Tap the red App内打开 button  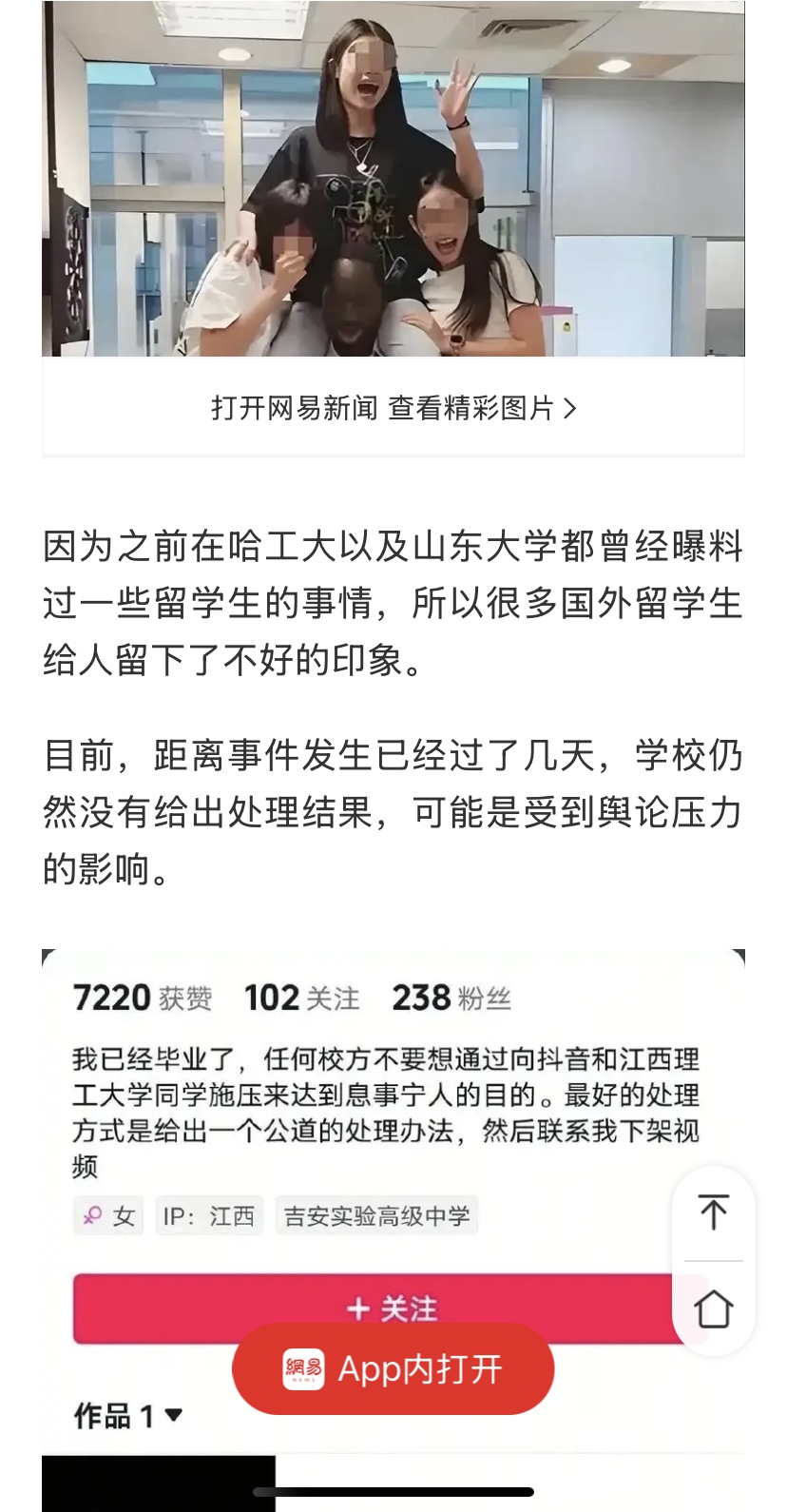coord(393,1368)
